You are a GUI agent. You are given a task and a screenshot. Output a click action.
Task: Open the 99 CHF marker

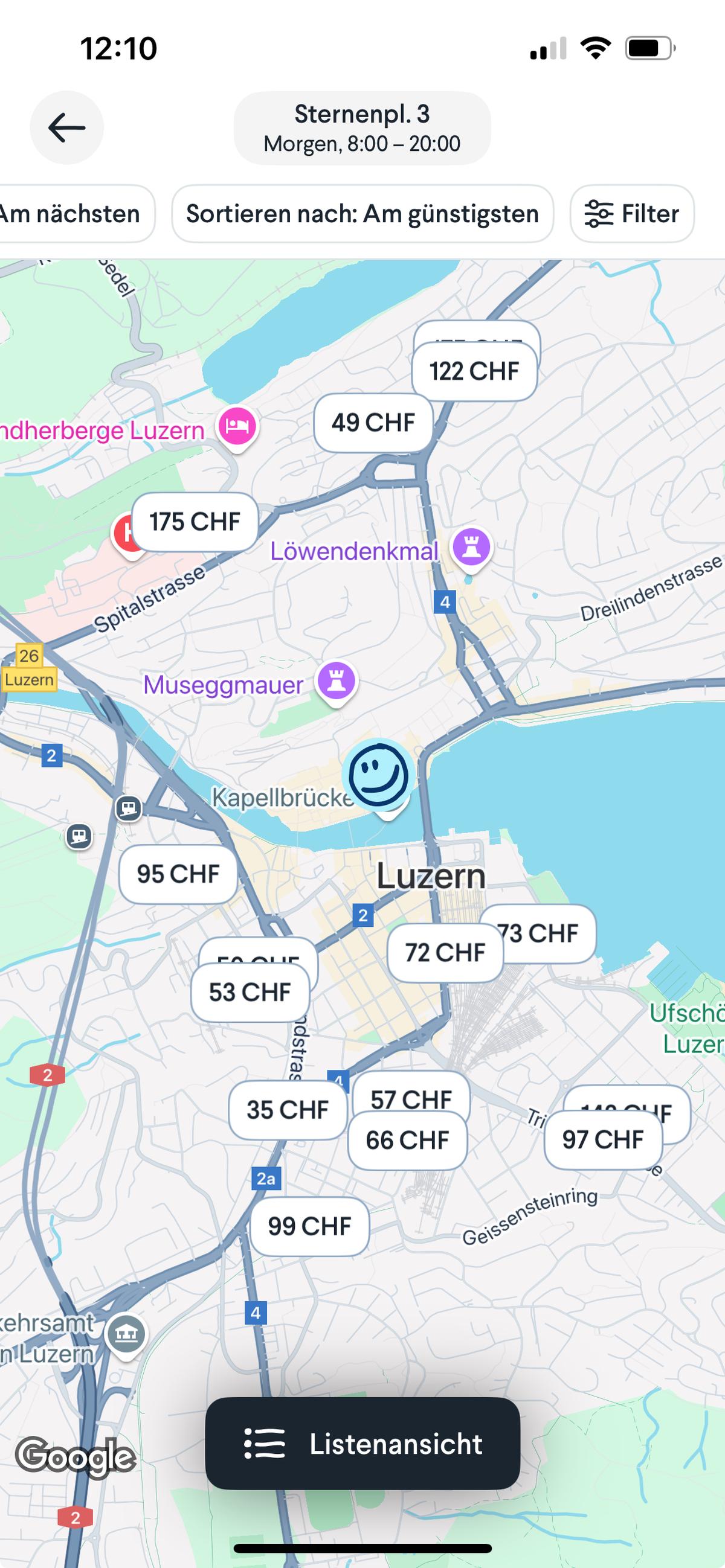click(x=309, y=1226)
